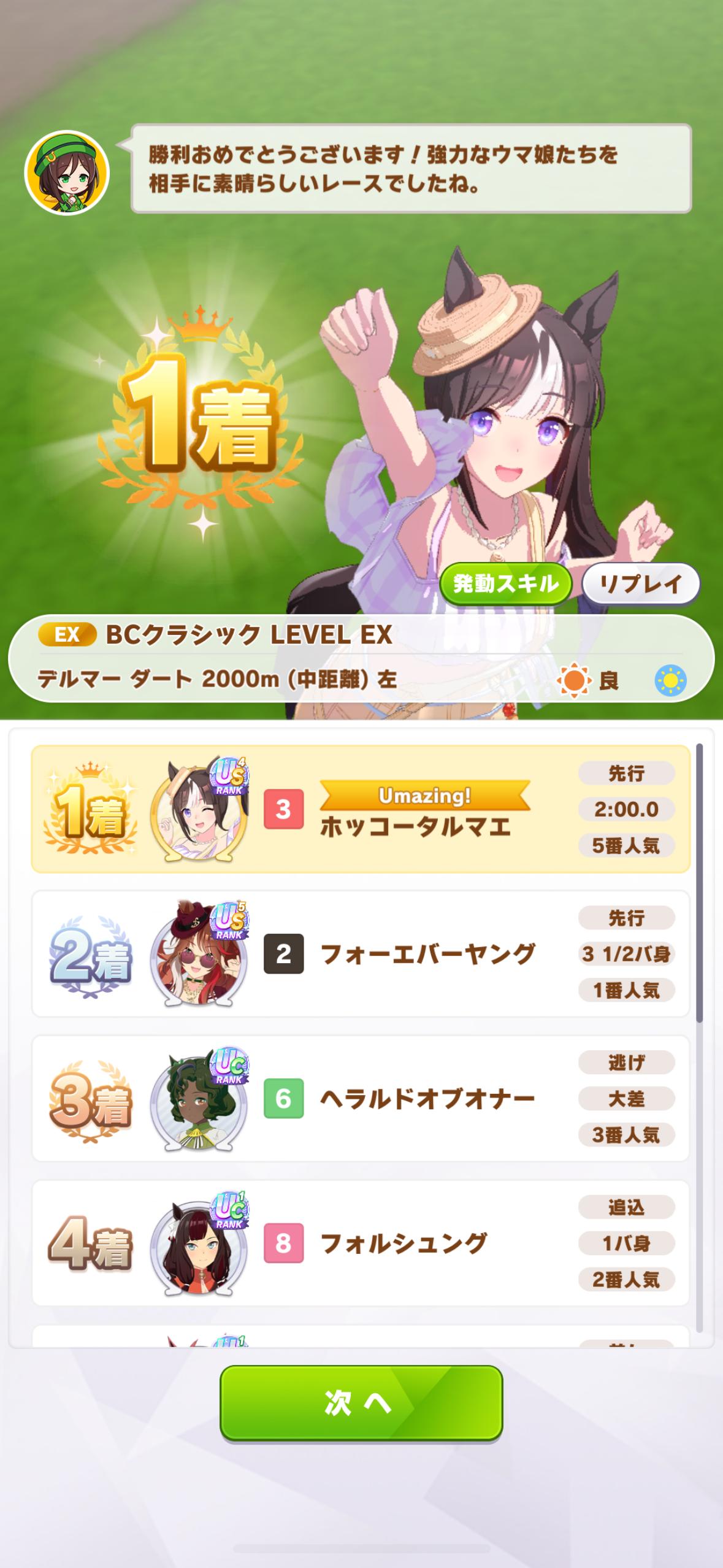The image size is (723, 1568).
Task: Open ホッコータルマエ's result row
Action: tap(361, 809)
